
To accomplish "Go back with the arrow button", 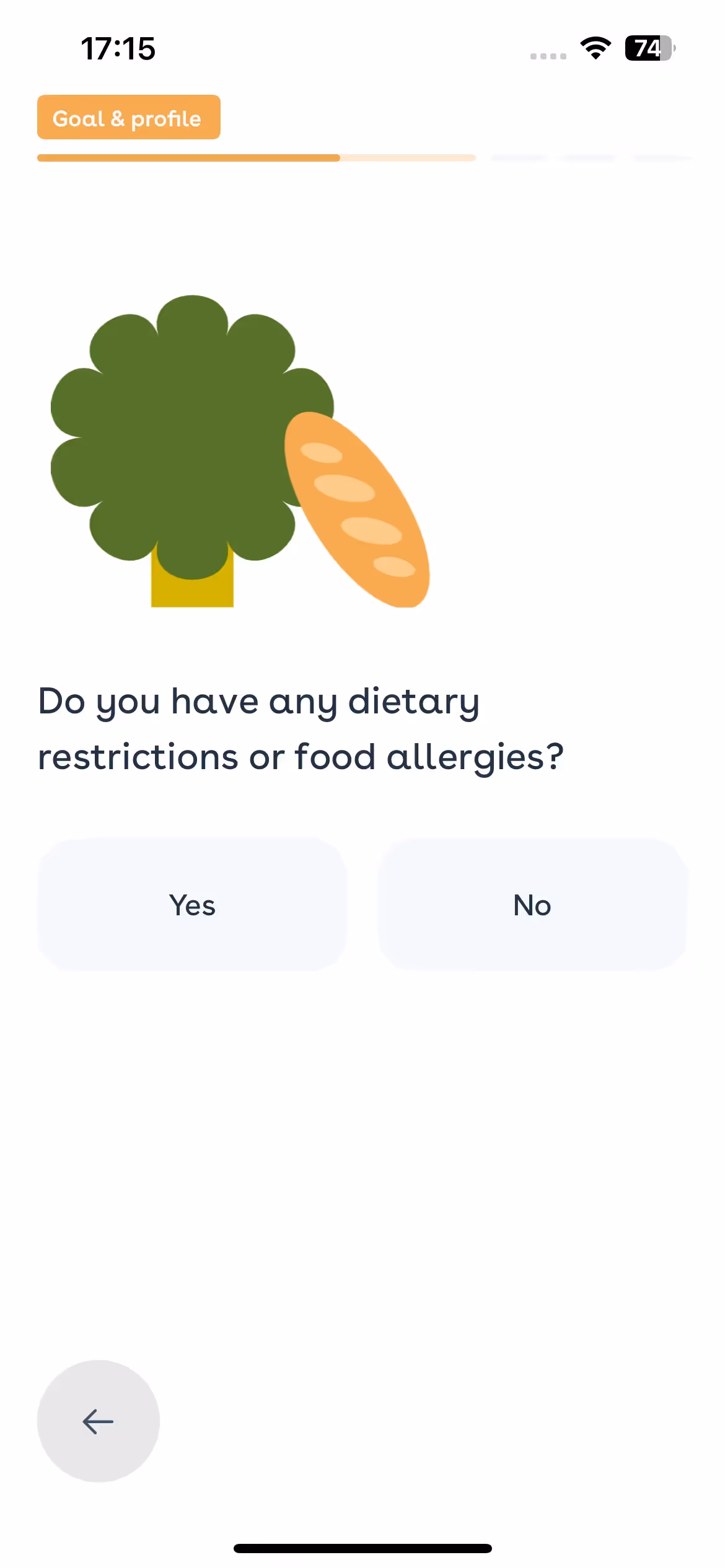I will (98, 1421).
